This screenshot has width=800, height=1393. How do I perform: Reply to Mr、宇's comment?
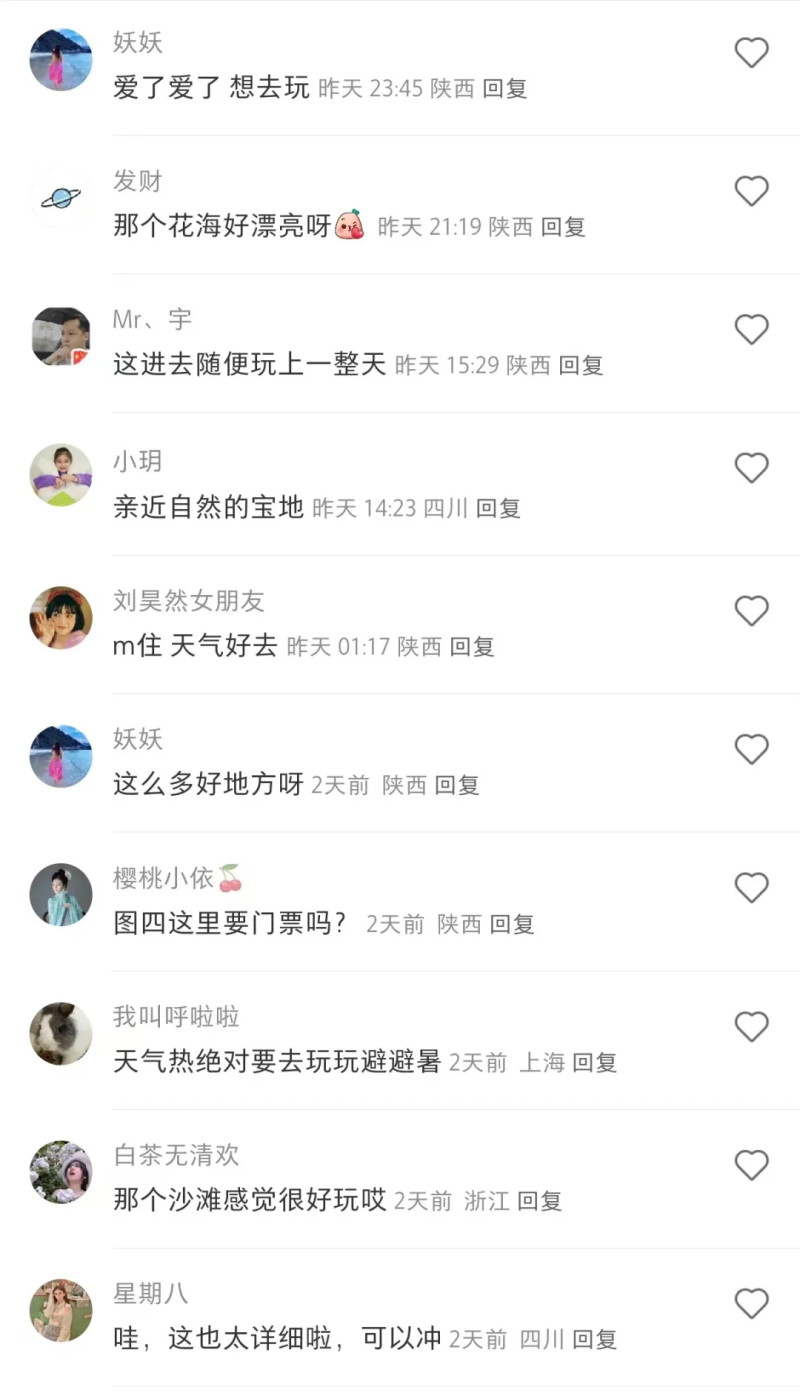pyautogui.click(x=580, y=365)
